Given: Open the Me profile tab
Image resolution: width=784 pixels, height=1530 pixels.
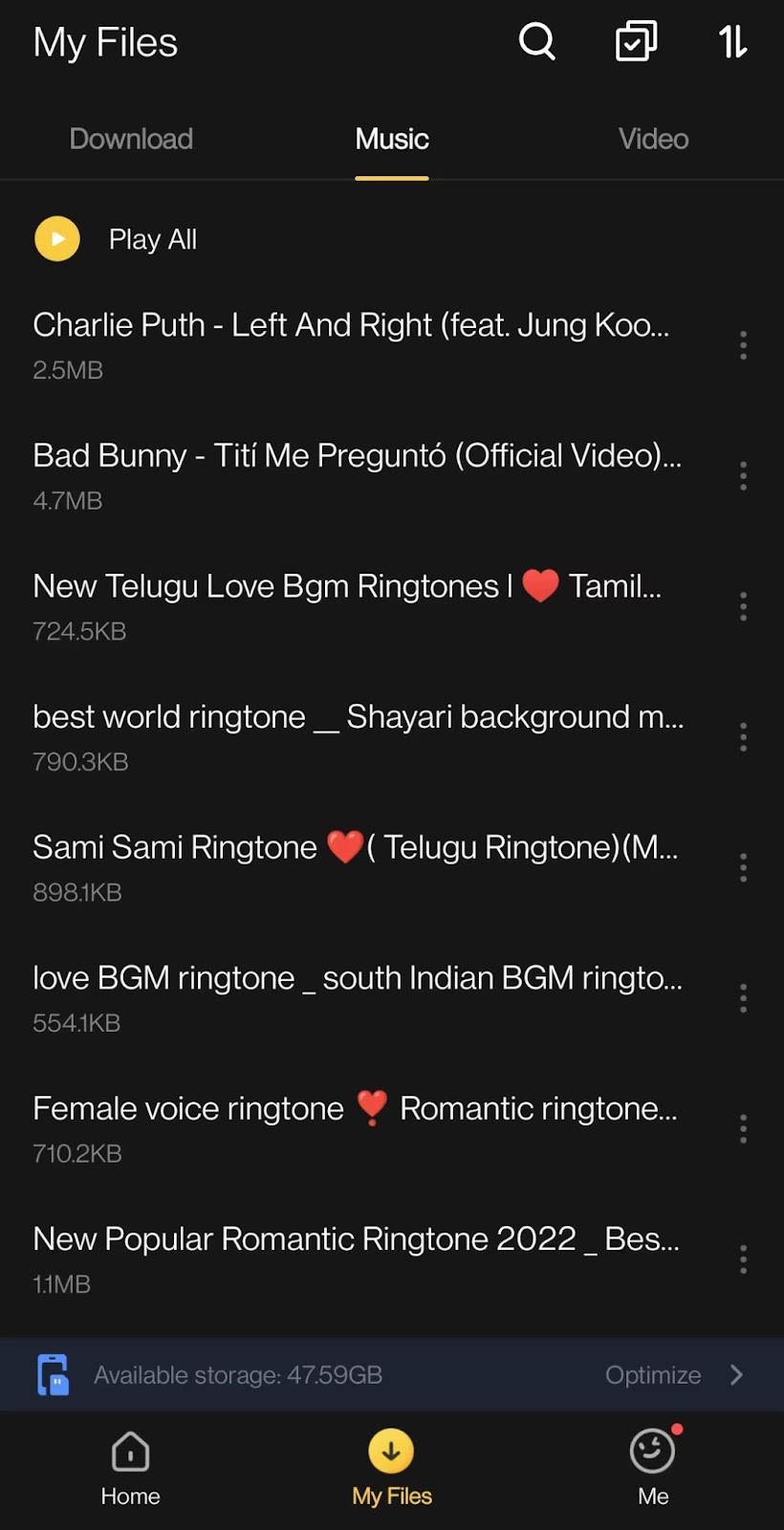Looking at the screenshot, I should tap(653, 1468).
